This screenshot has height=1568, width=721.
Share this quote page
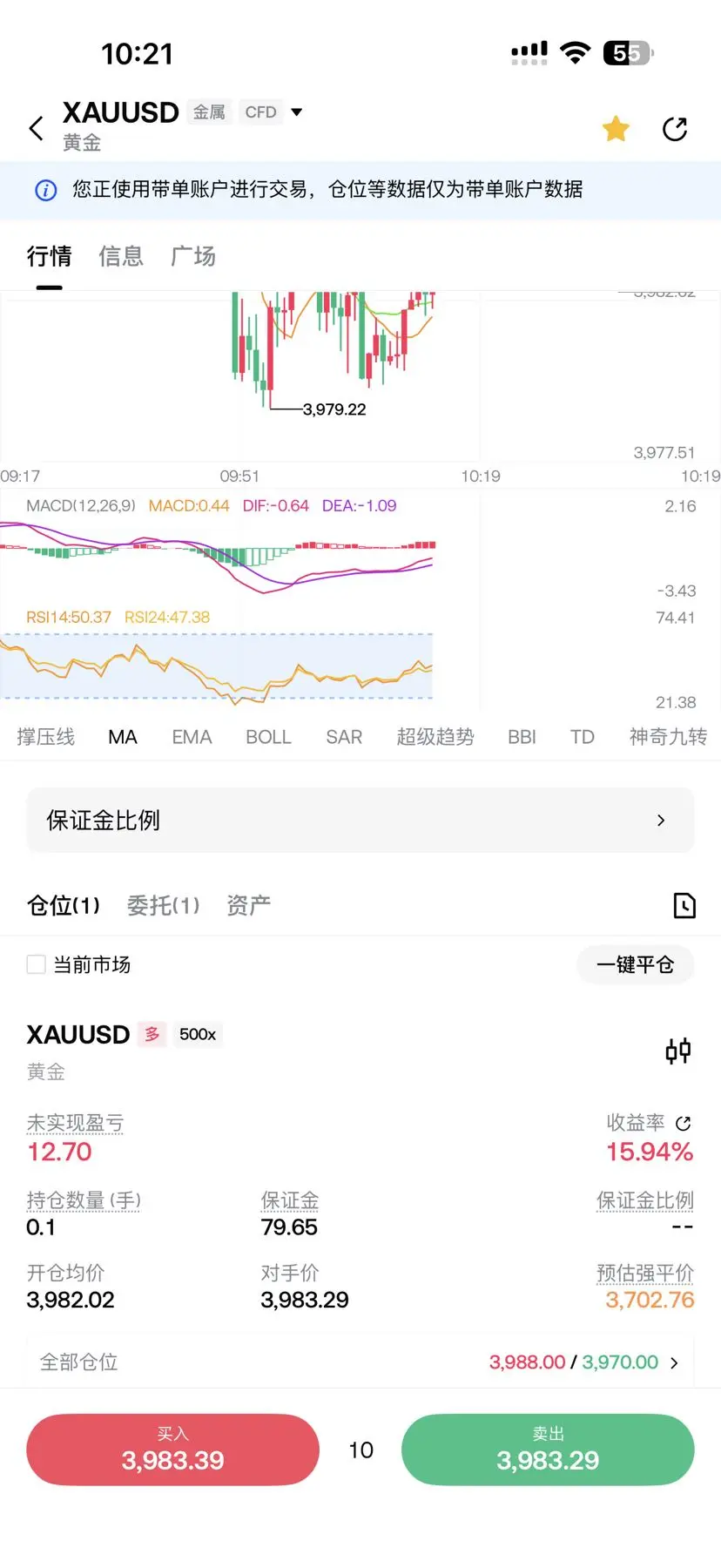pos(675,129)
